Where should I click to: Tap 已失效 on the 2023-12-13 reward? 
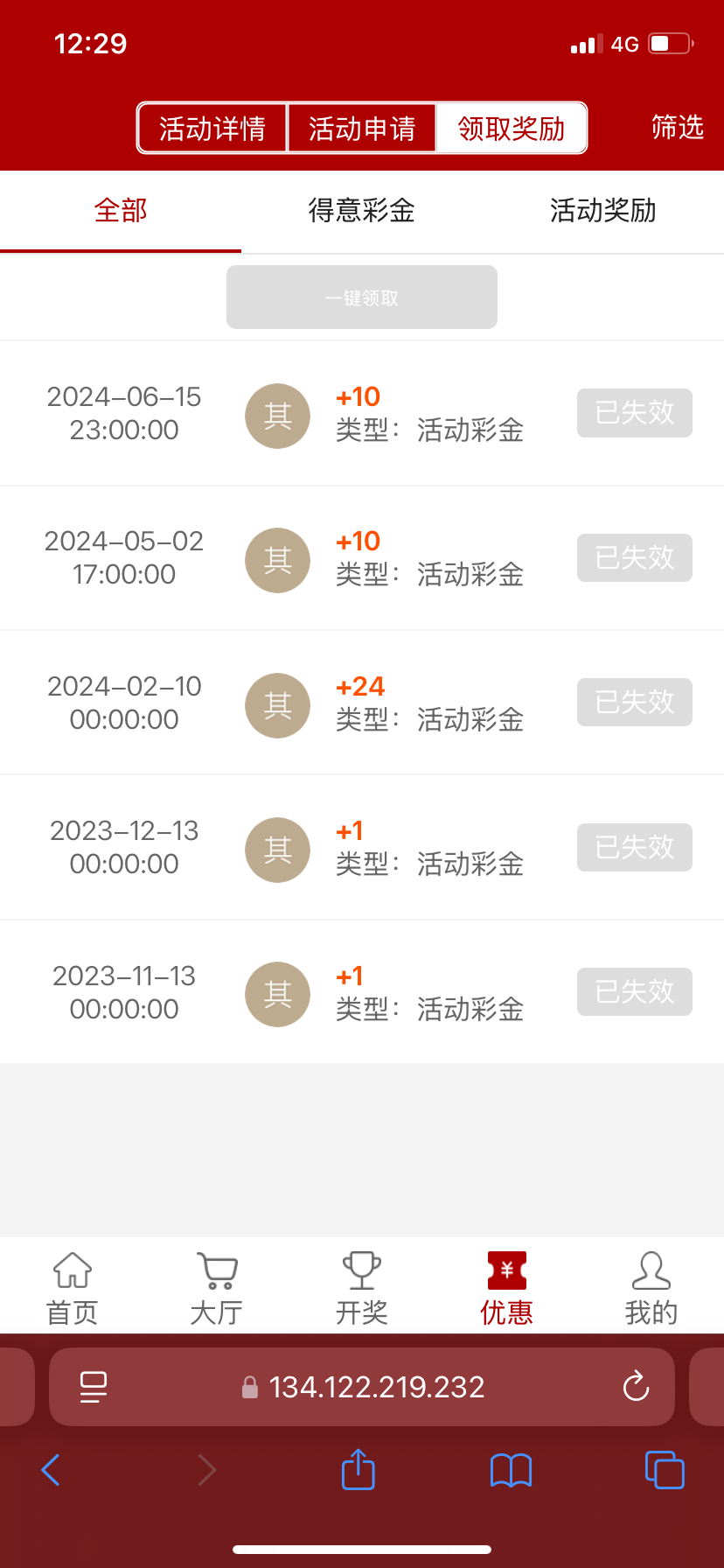635,847
